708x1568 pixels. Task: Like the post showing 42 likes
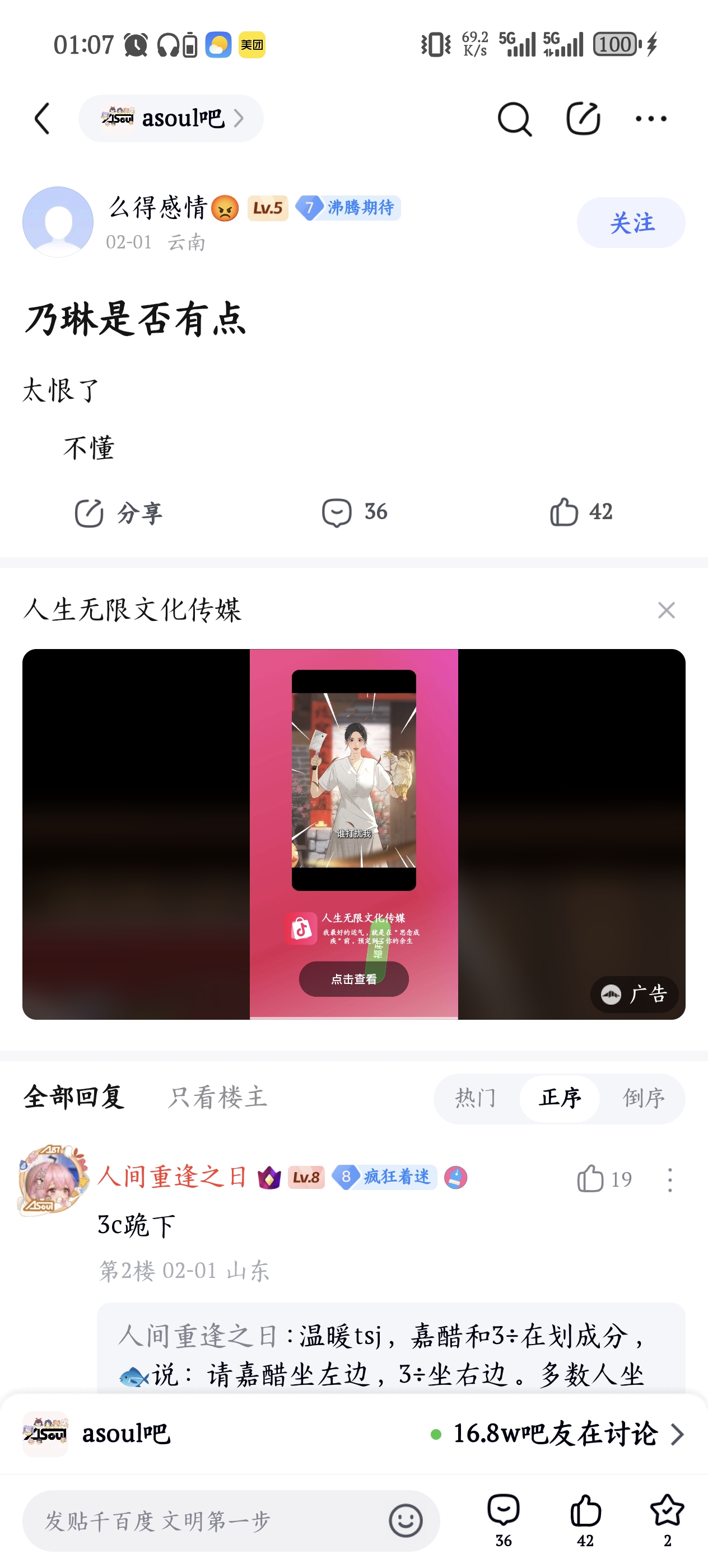point(581,512)
